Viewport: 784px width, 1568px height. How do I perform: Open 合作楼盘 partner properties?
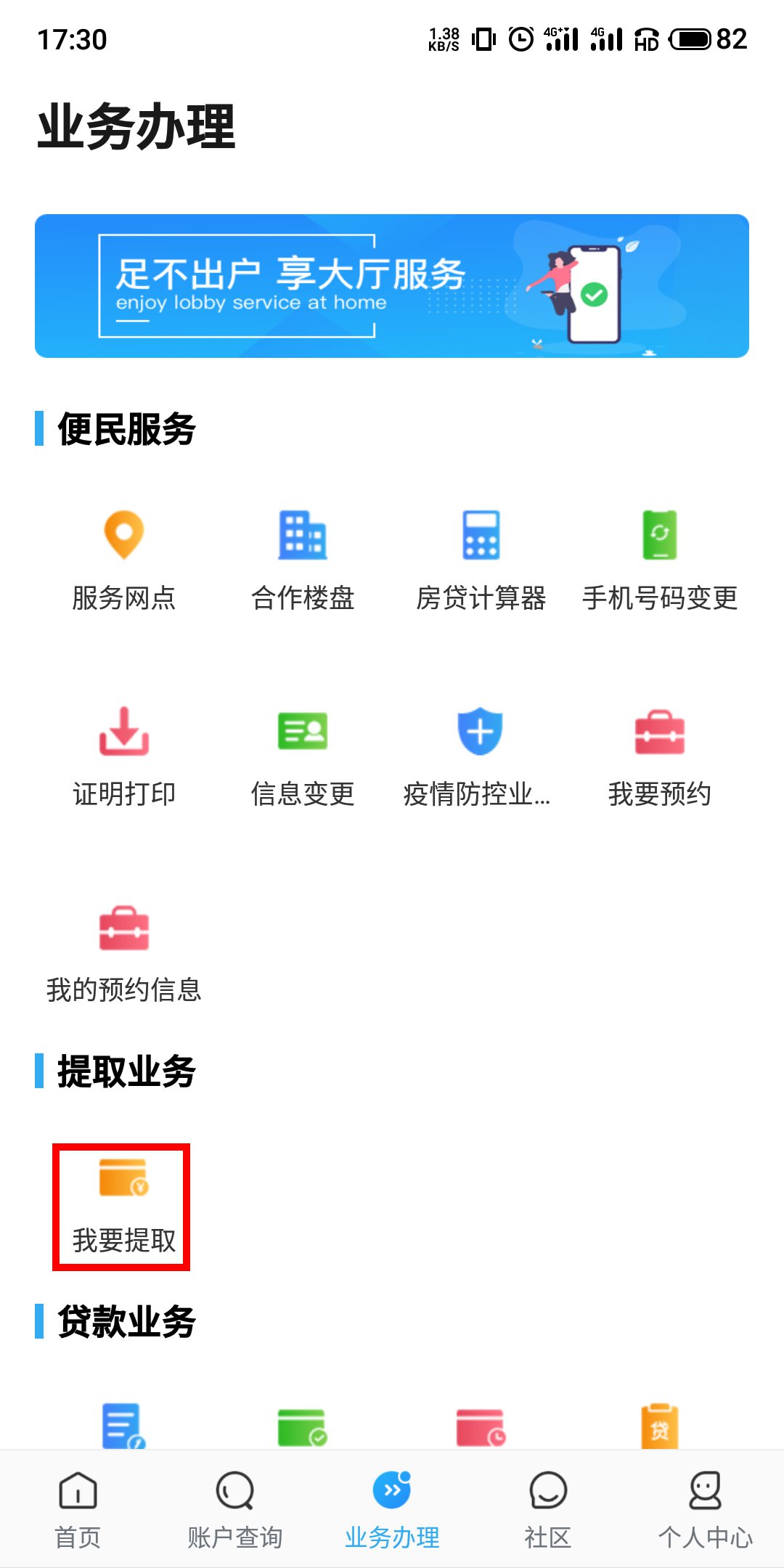(303, 560)
